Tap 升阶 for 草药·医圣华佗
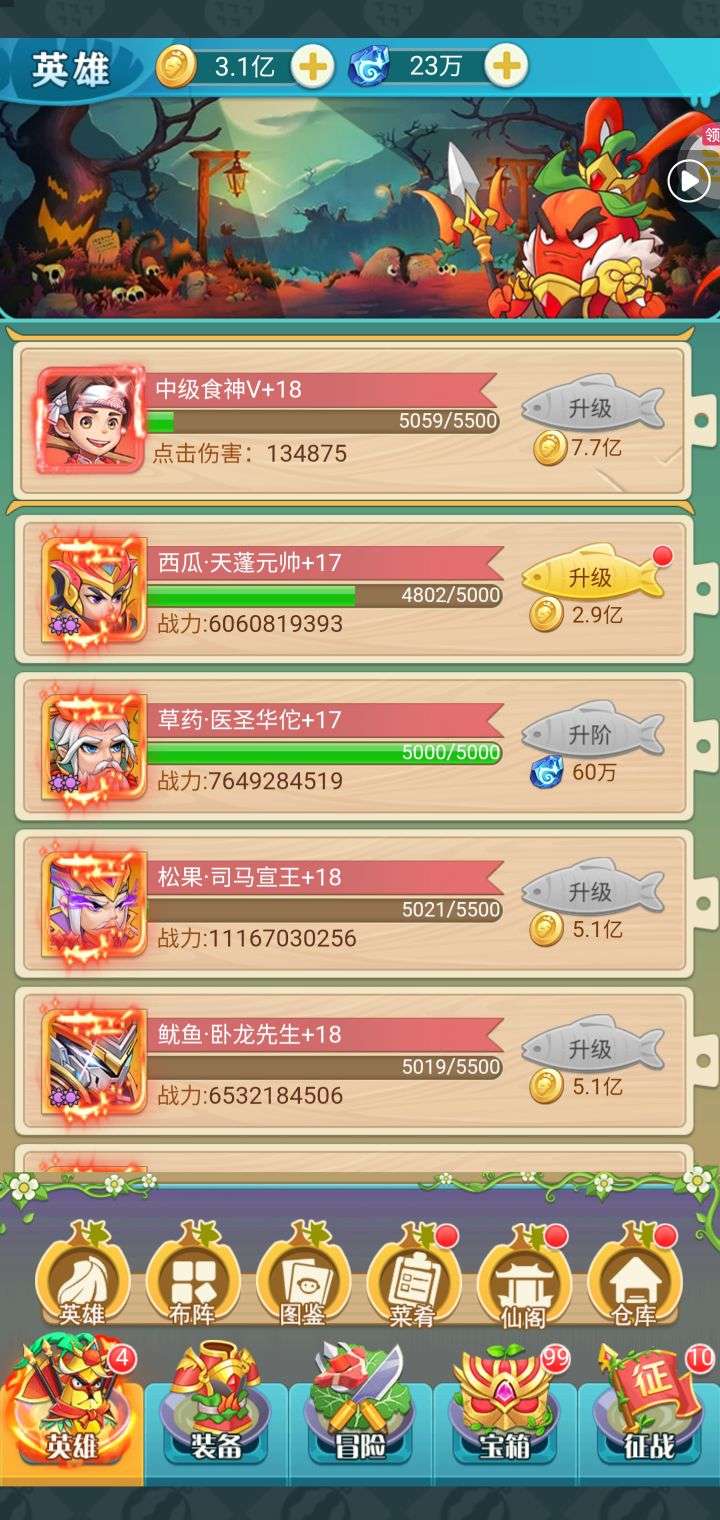 click(x=592, y=735)
